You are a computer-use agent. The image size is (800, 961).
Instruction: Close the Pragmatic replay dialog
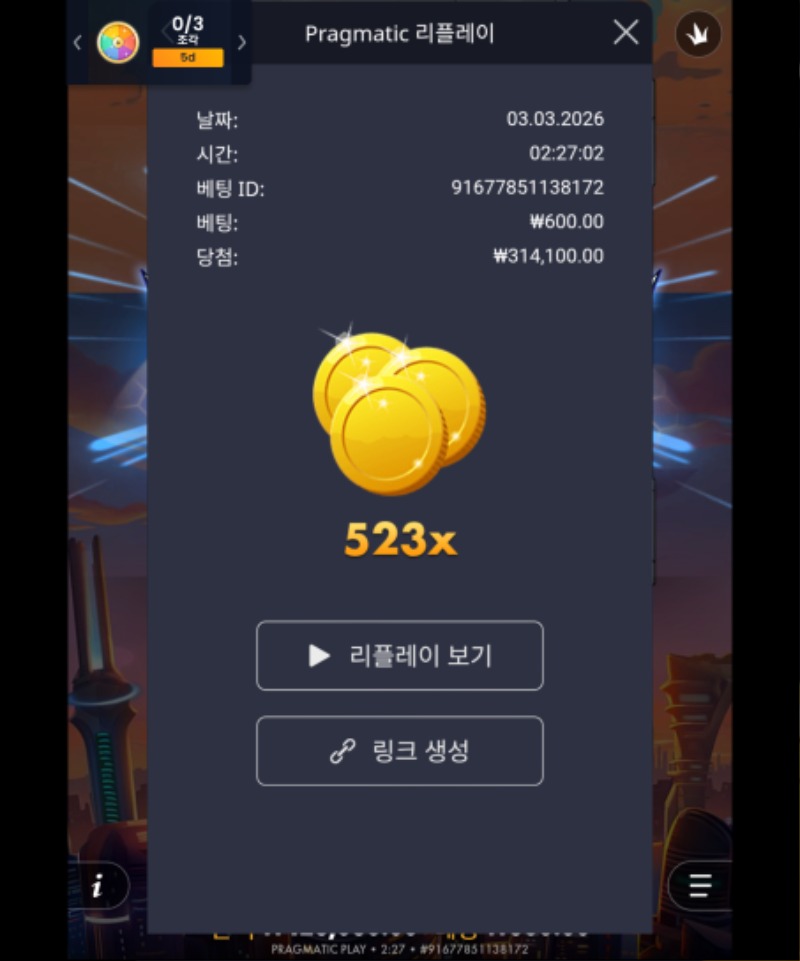(x=626, y=33)
